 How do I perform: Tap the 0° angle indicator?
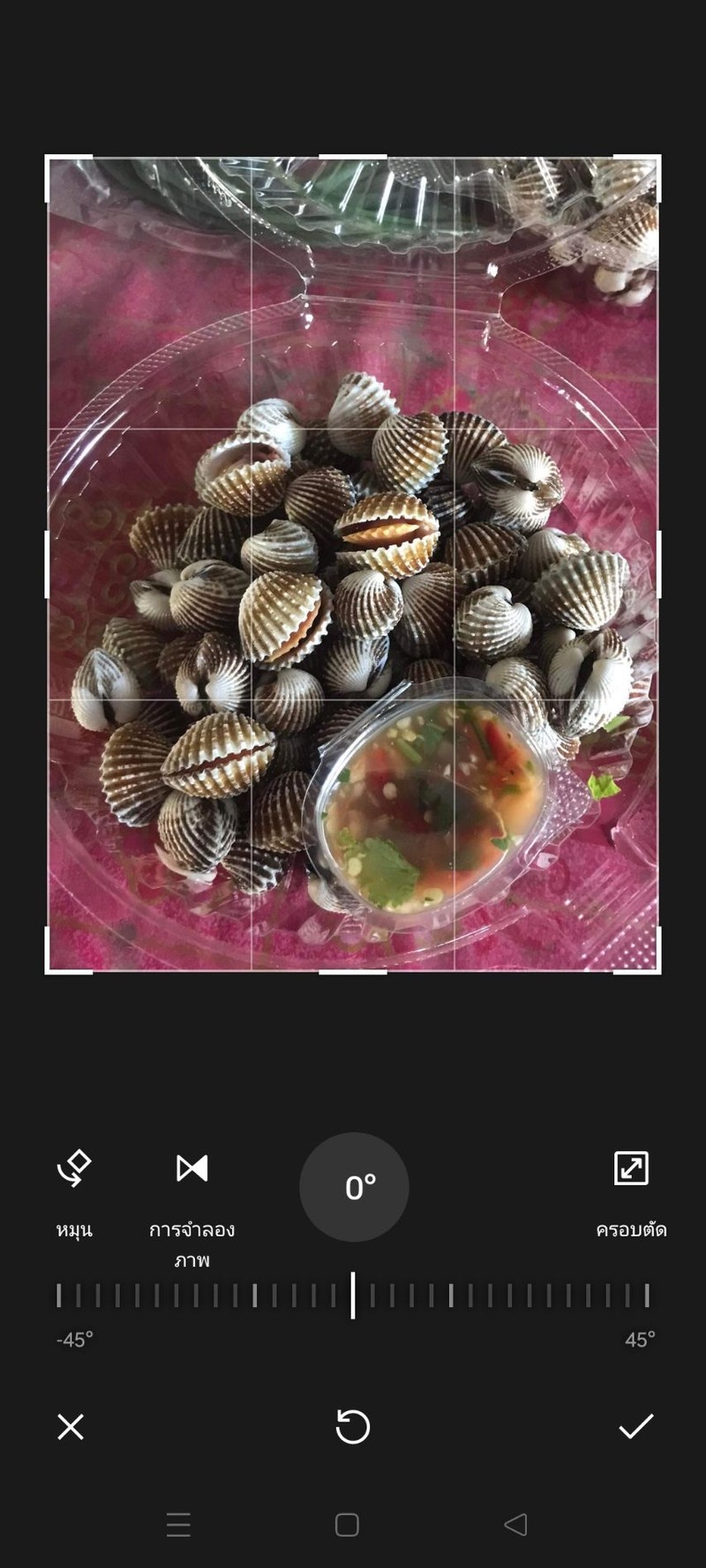point(354,1187)
